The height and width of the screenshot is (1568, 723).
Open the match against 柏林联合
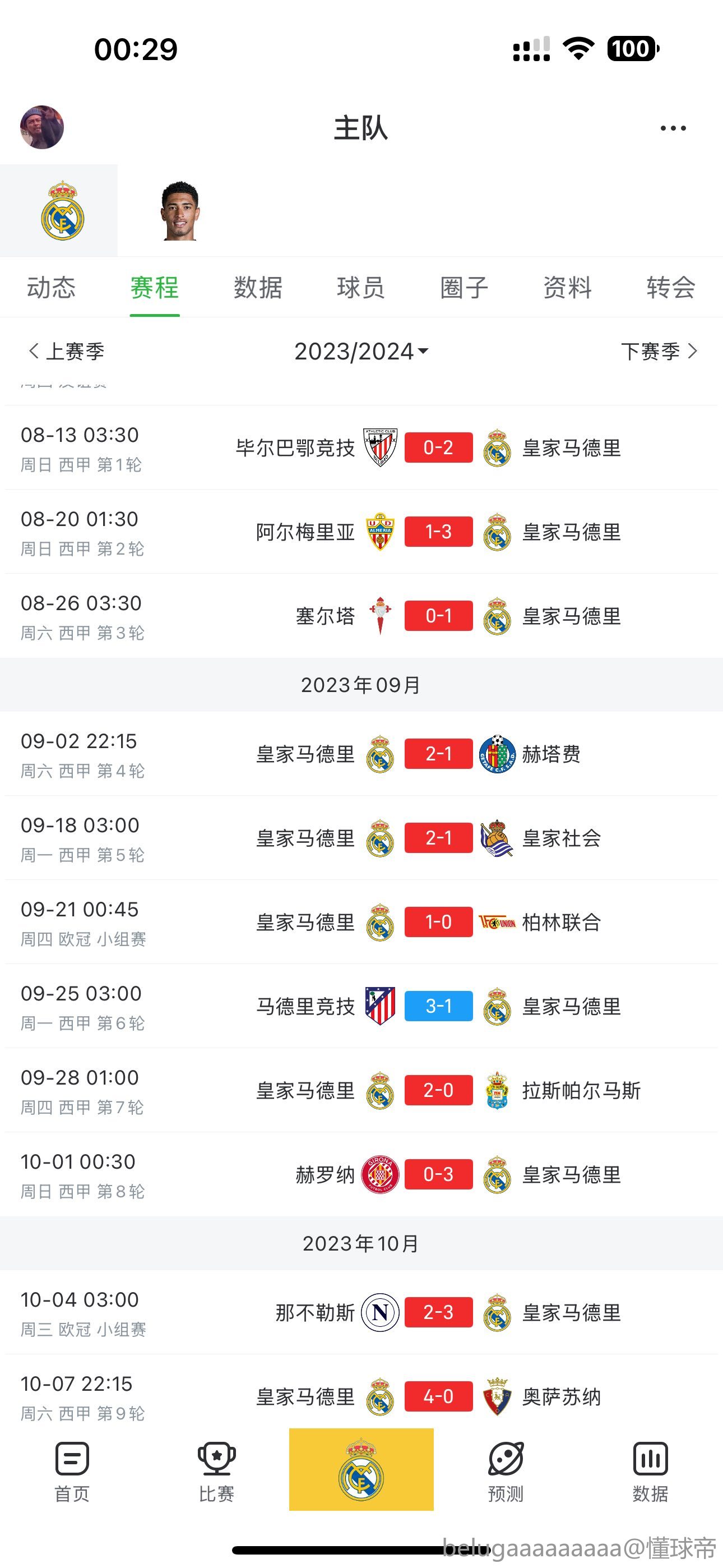[361, 922]
